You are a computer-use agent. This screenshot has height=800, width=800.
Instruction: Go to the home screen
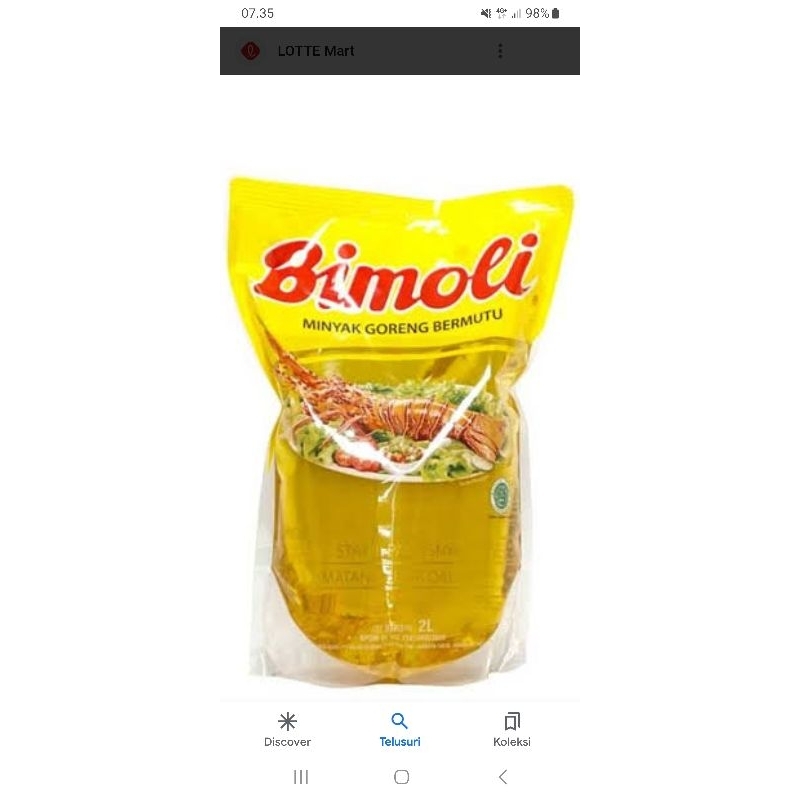(401, 777)
